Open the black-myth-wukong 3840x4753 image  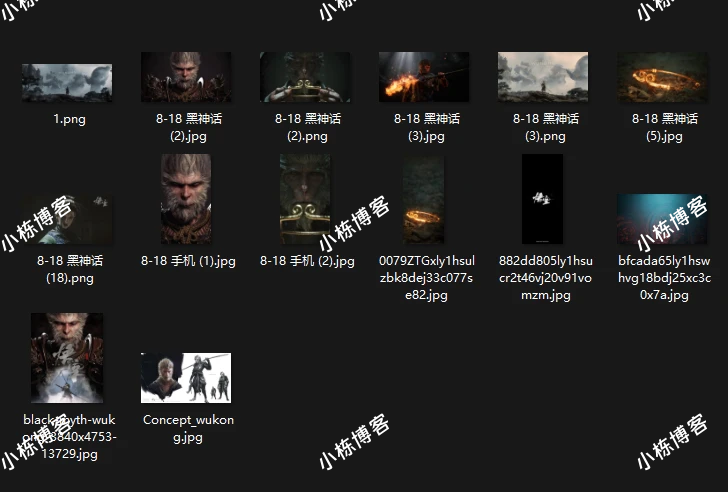pyautogui.click(x=67, y=358)
